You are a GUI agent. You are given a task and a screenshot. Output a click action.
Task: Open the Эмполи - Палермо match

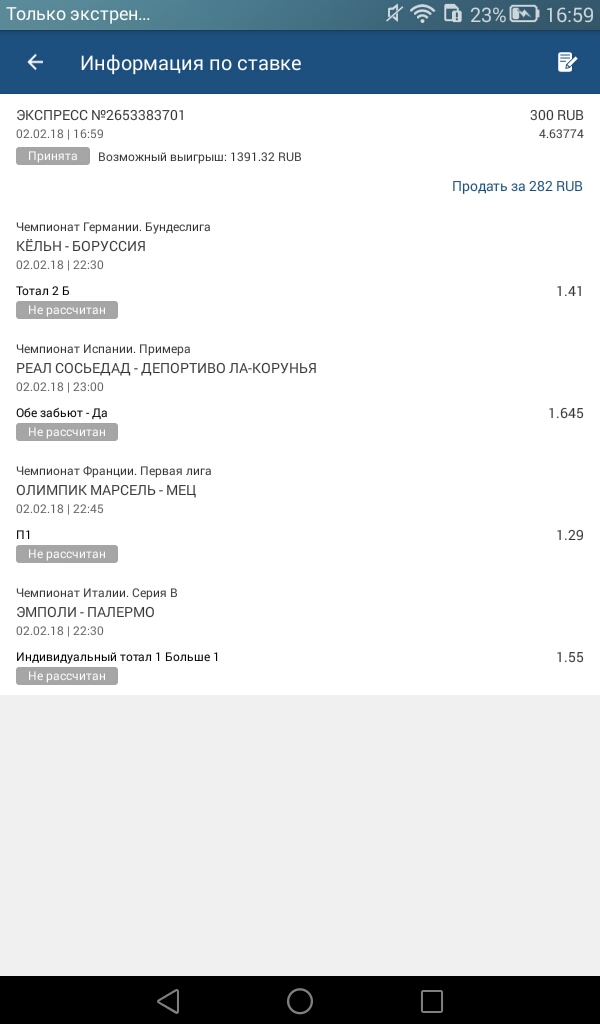pos(85,612)
